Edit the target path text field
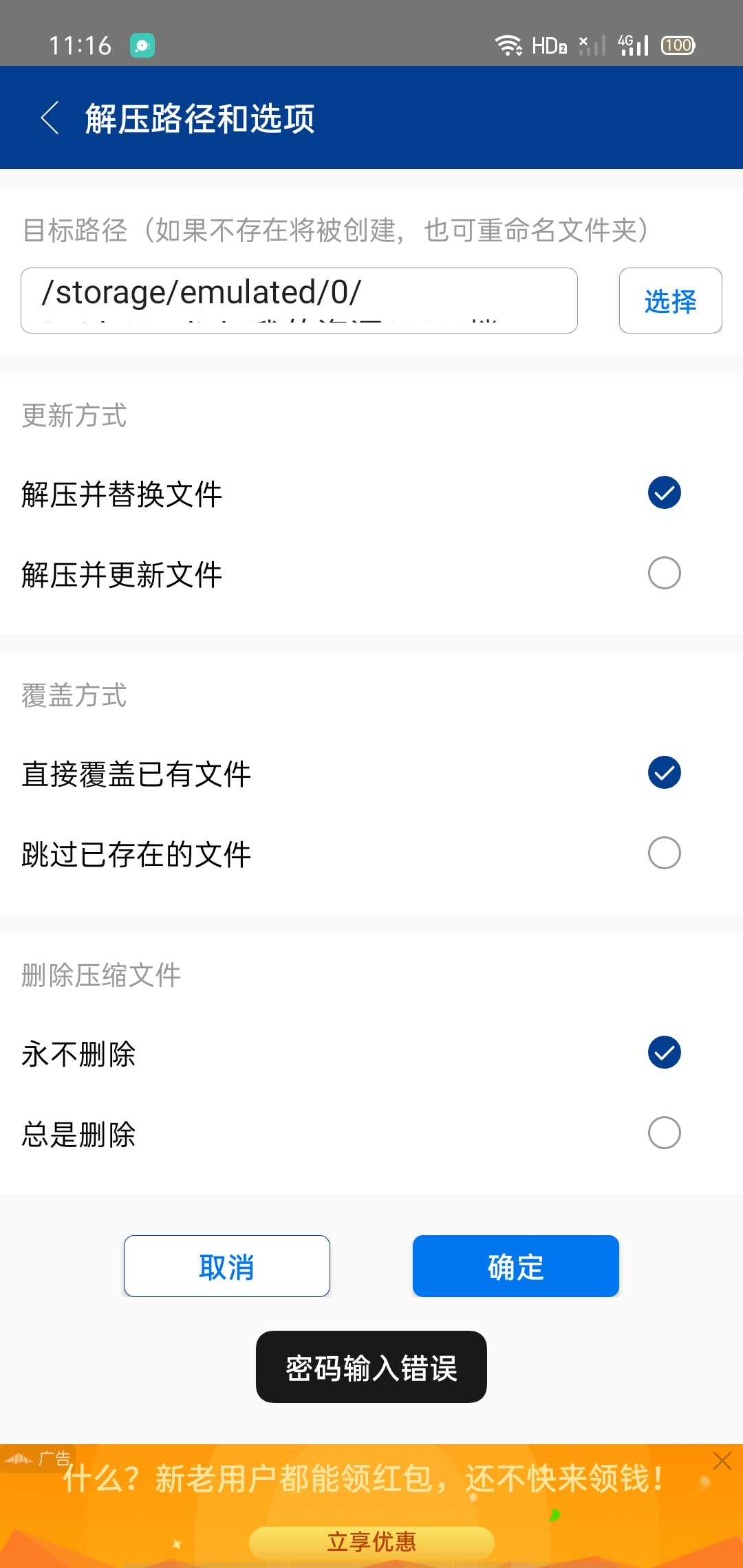 (x=299, y=301)
